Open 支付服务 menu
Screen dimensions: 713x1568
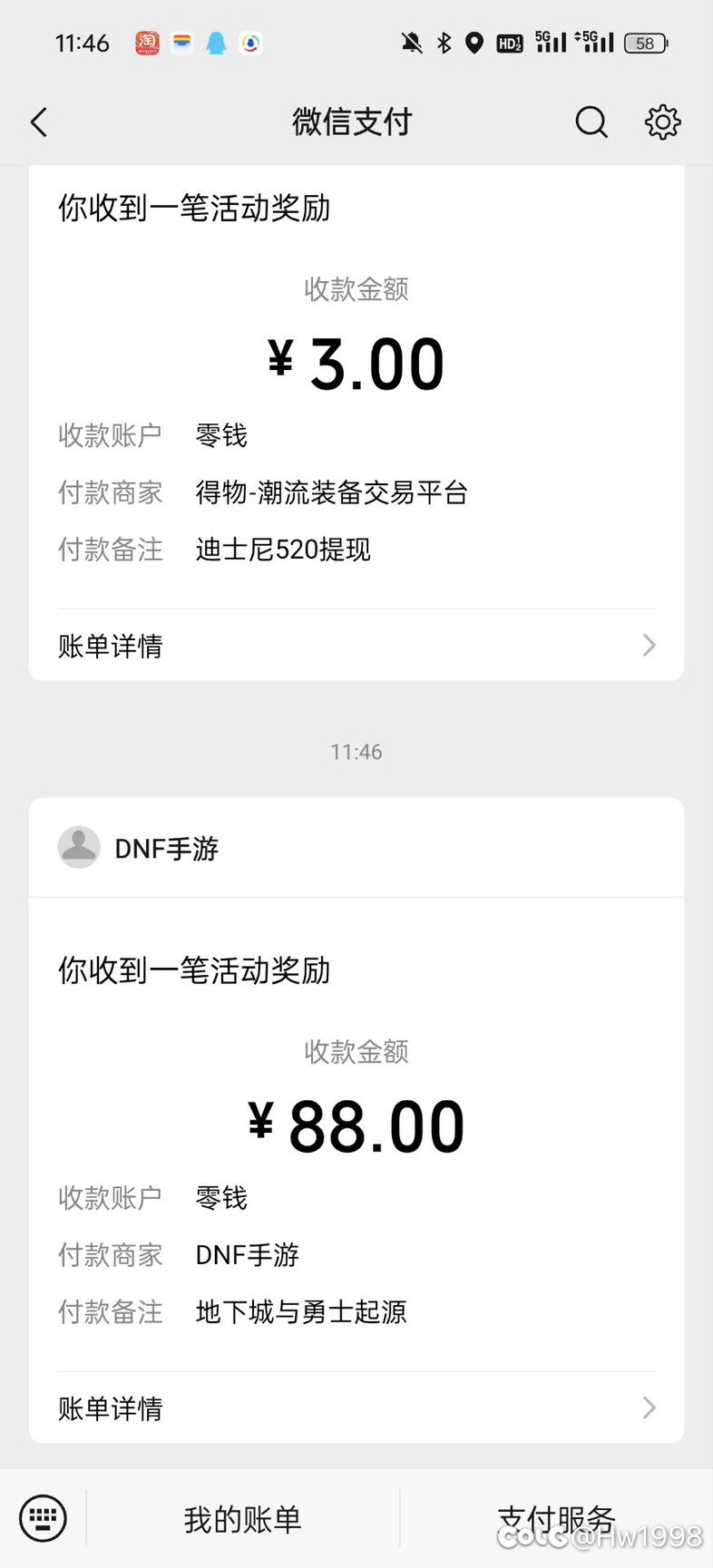[556, 1519]
